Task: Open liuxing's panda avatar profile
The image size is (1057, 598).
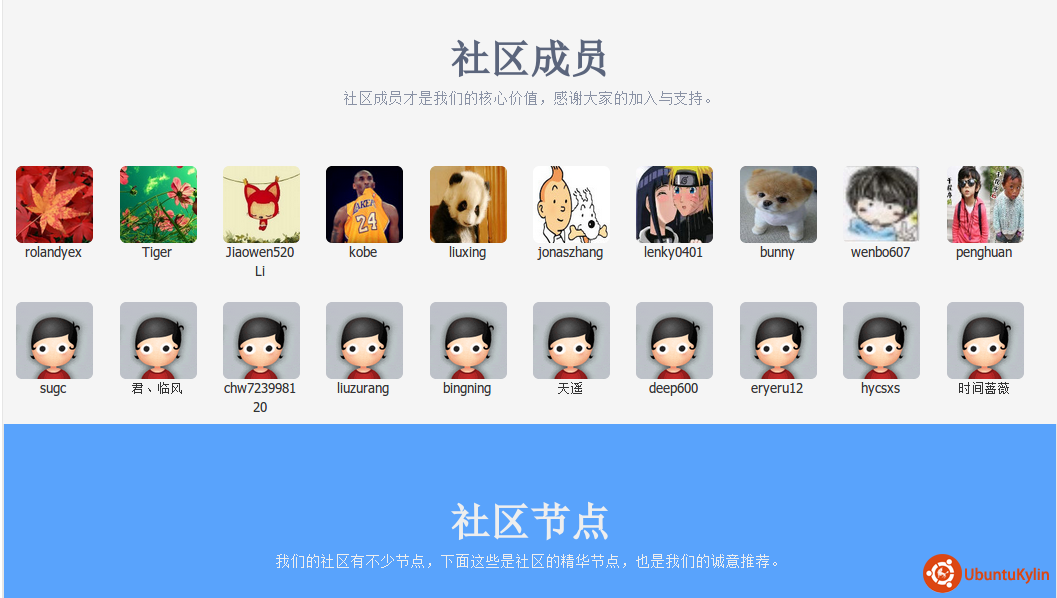Action: click(468, 205)
